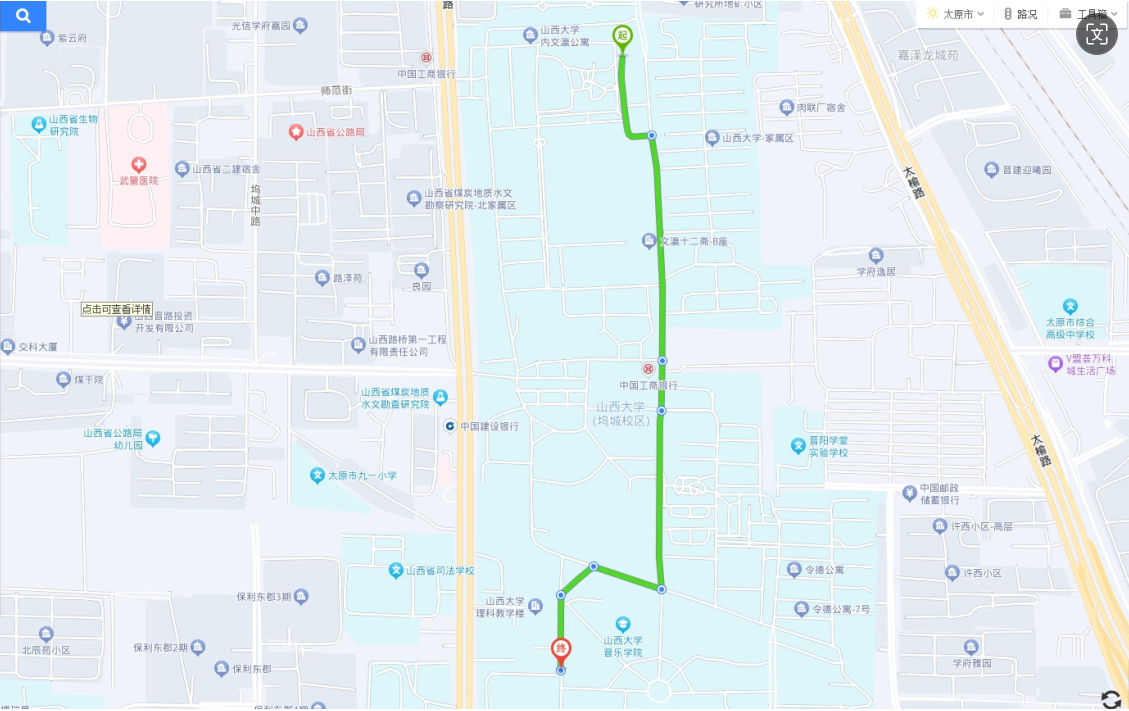Open the 晋阳学堂实验学校 marker

pos(798,446)
